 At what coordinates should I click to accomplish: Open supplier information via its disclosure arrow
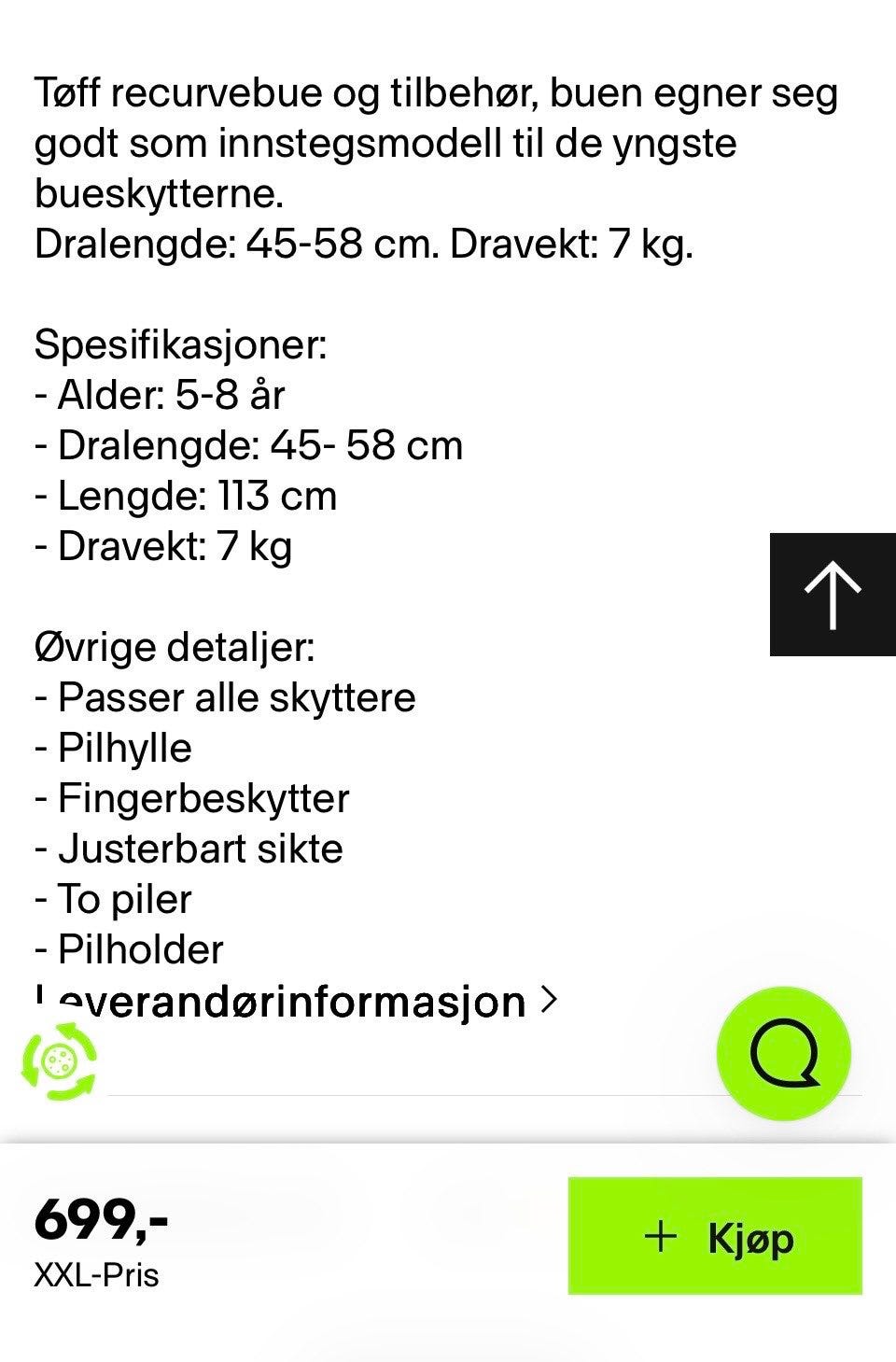[x=549, y=999]
